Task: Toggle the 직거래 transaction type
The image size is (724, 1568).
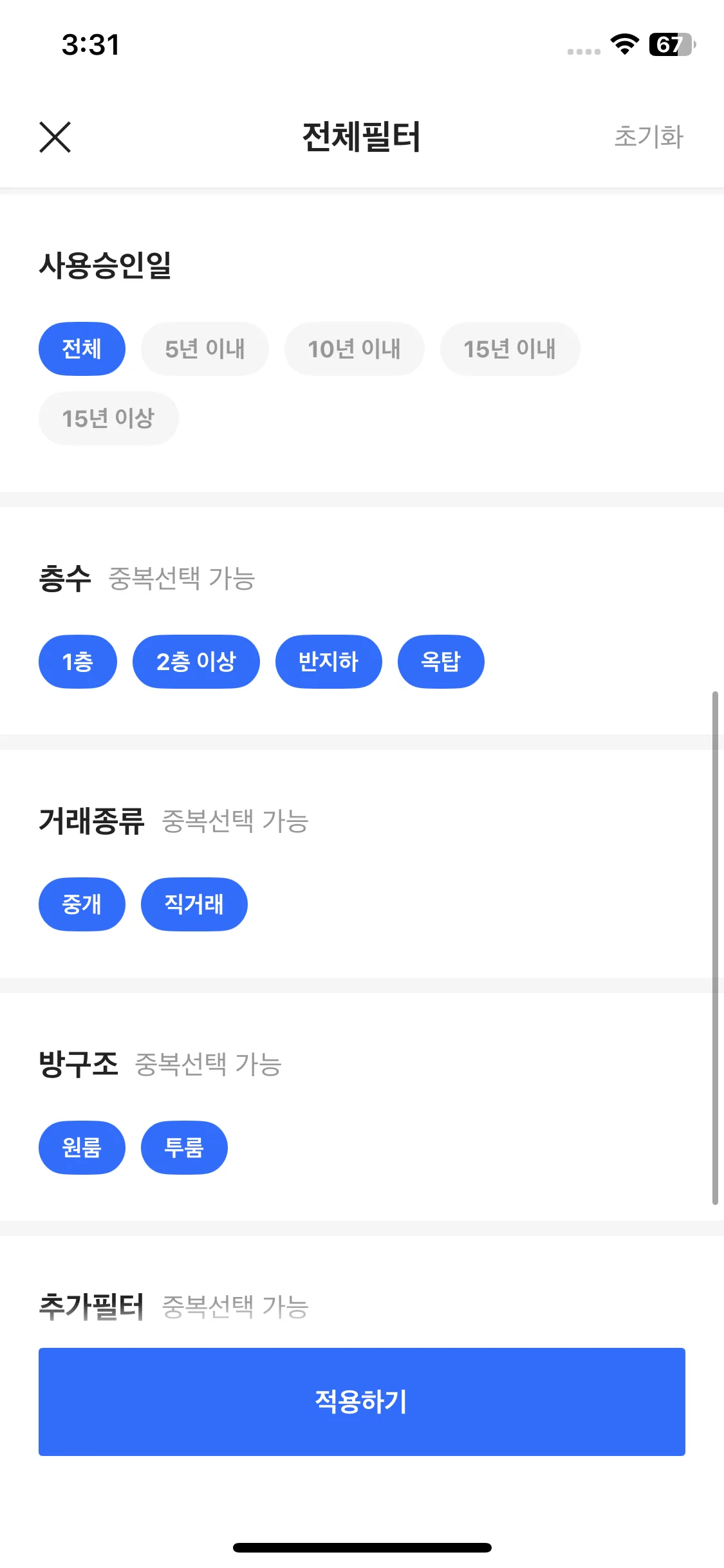Action: 194,904
